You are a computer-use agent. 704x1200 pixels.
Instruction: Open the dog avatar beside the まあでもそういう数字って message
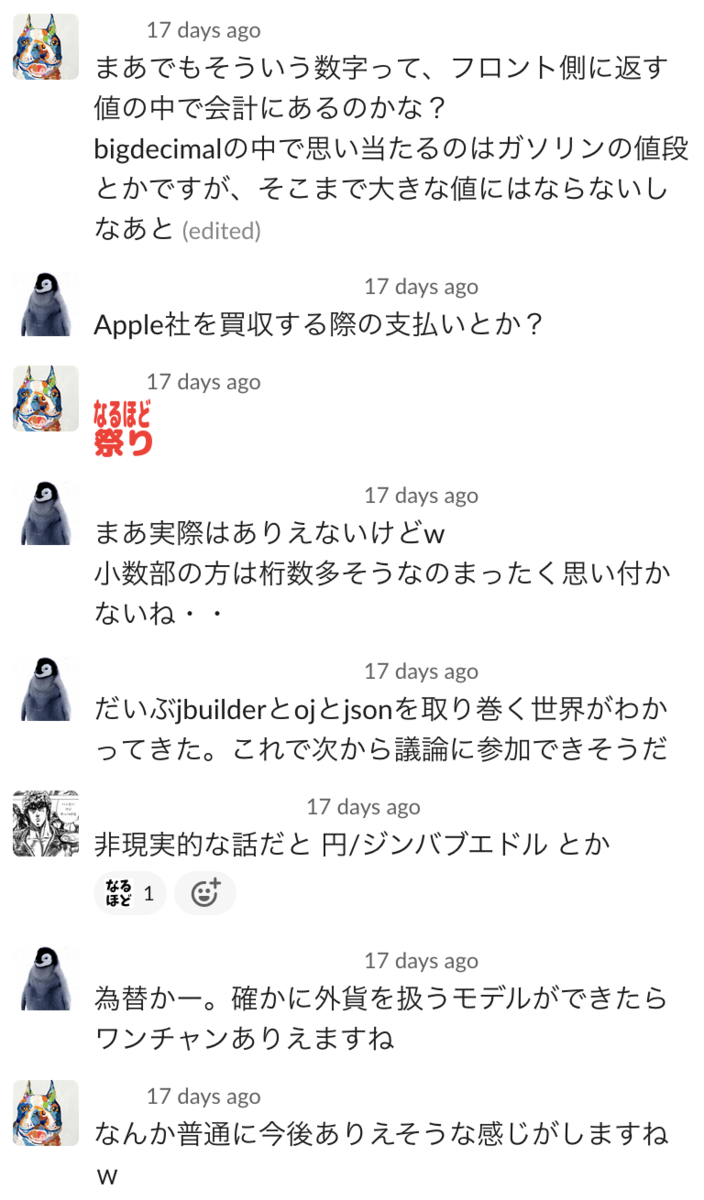pos(45,46)
